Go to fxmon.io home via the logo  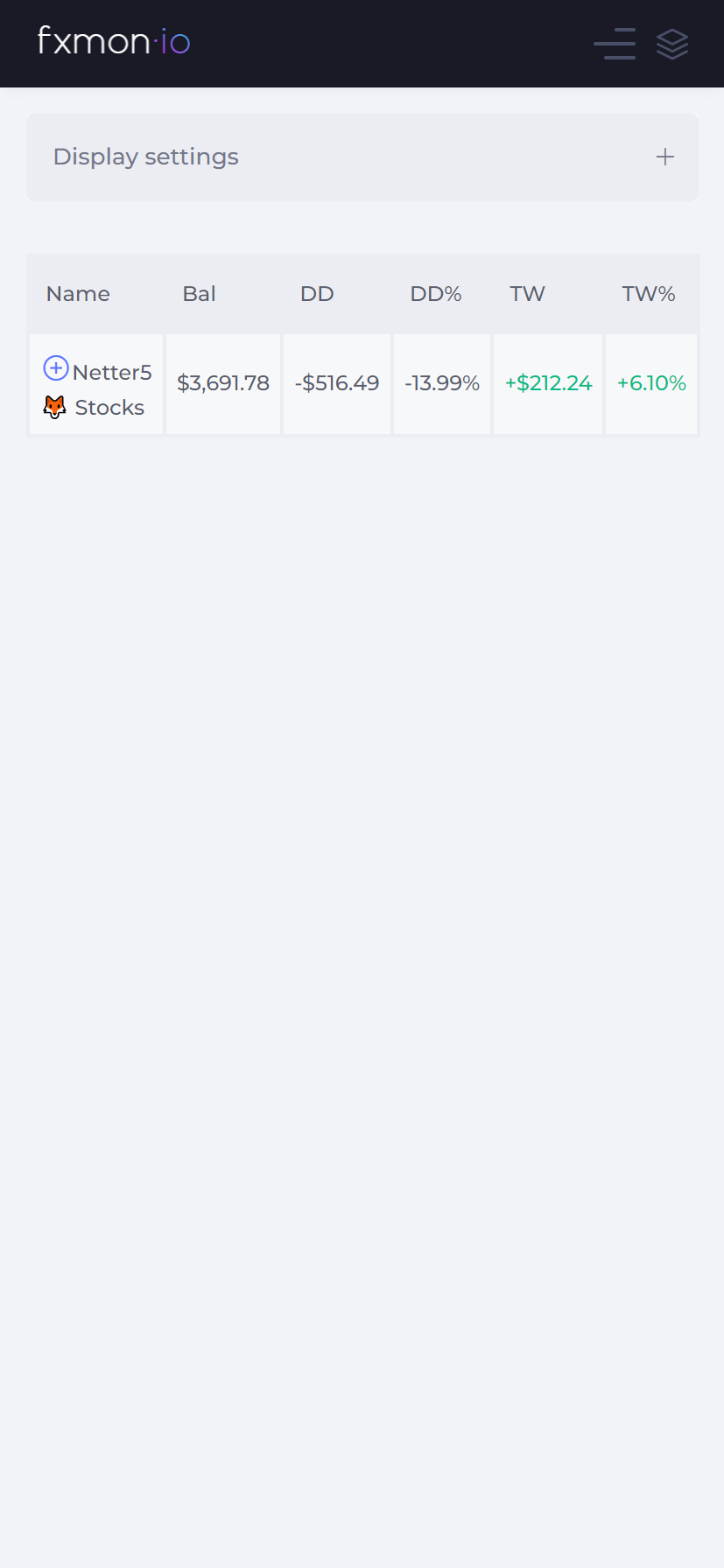click(x=114, y=41)
